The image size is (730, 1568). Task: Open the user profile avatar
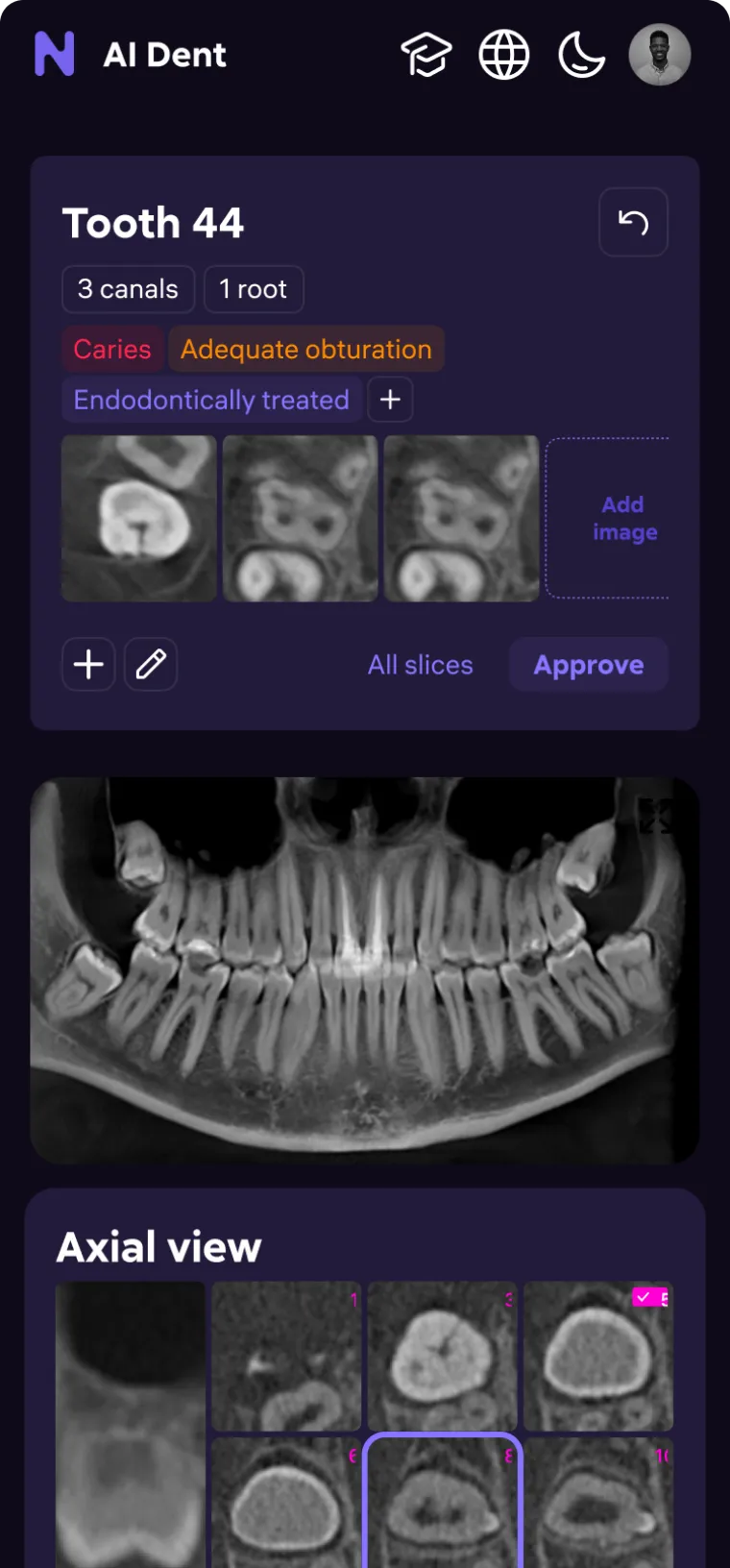coord(660,55)
